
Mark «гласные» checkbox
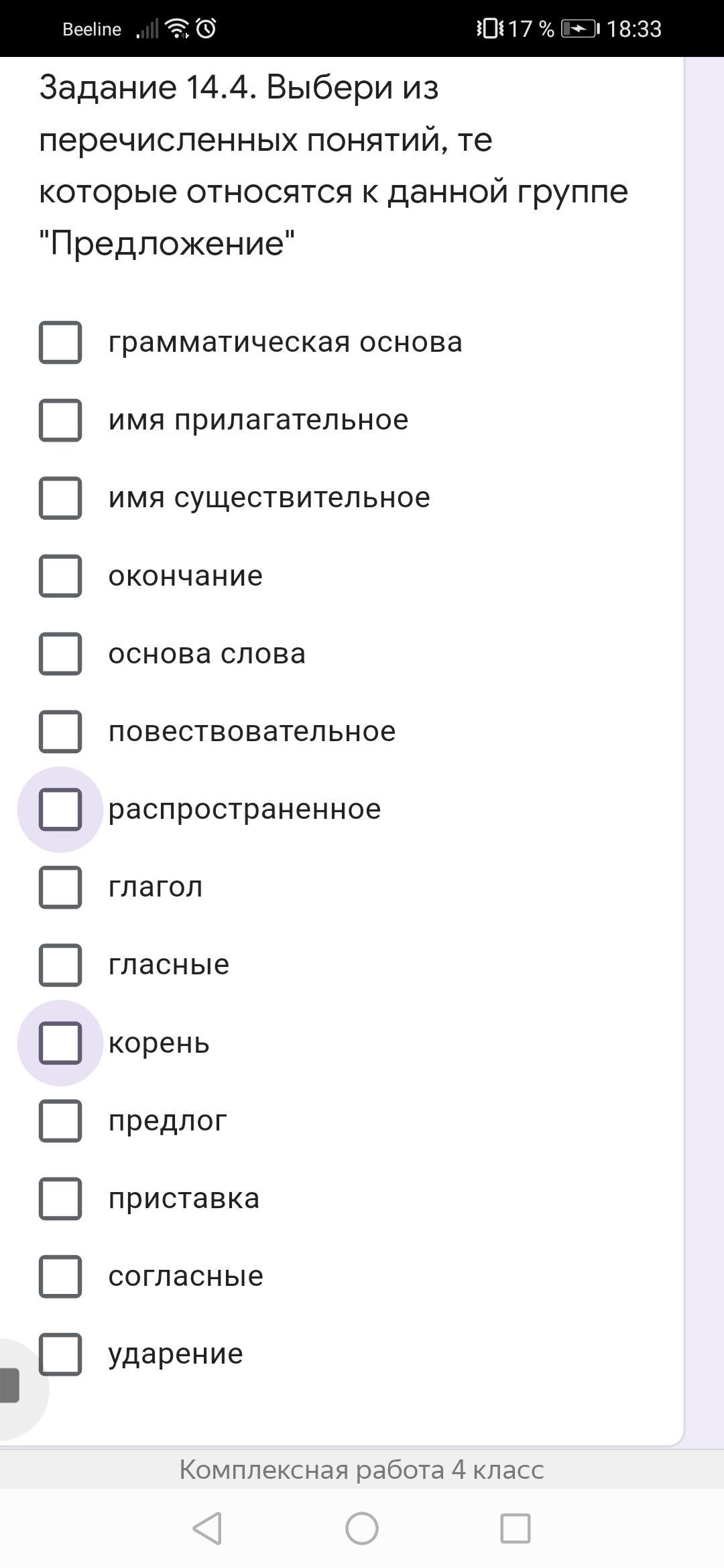click(x=60, y=965)
